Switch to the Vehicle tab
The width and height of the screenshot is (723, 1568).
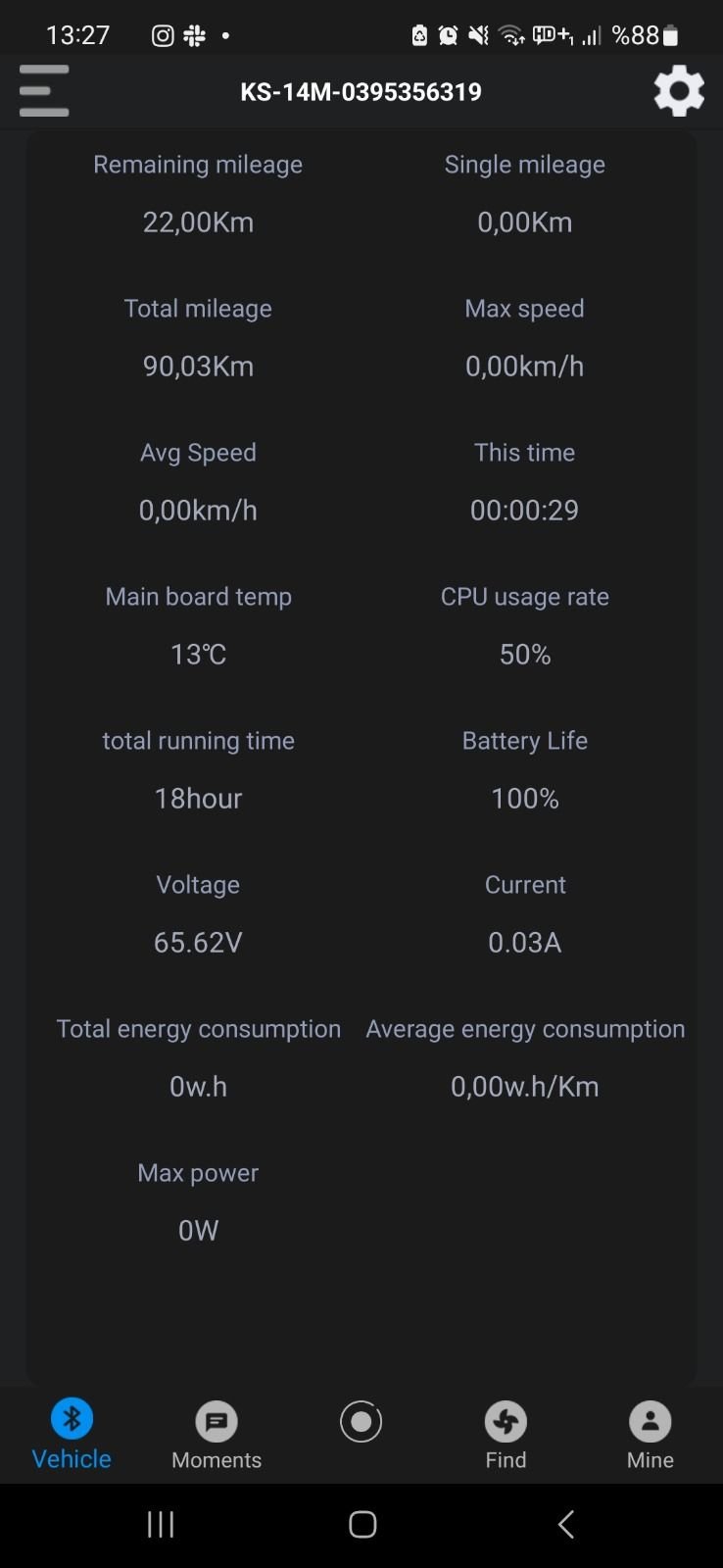click(x=72, y=1435)
